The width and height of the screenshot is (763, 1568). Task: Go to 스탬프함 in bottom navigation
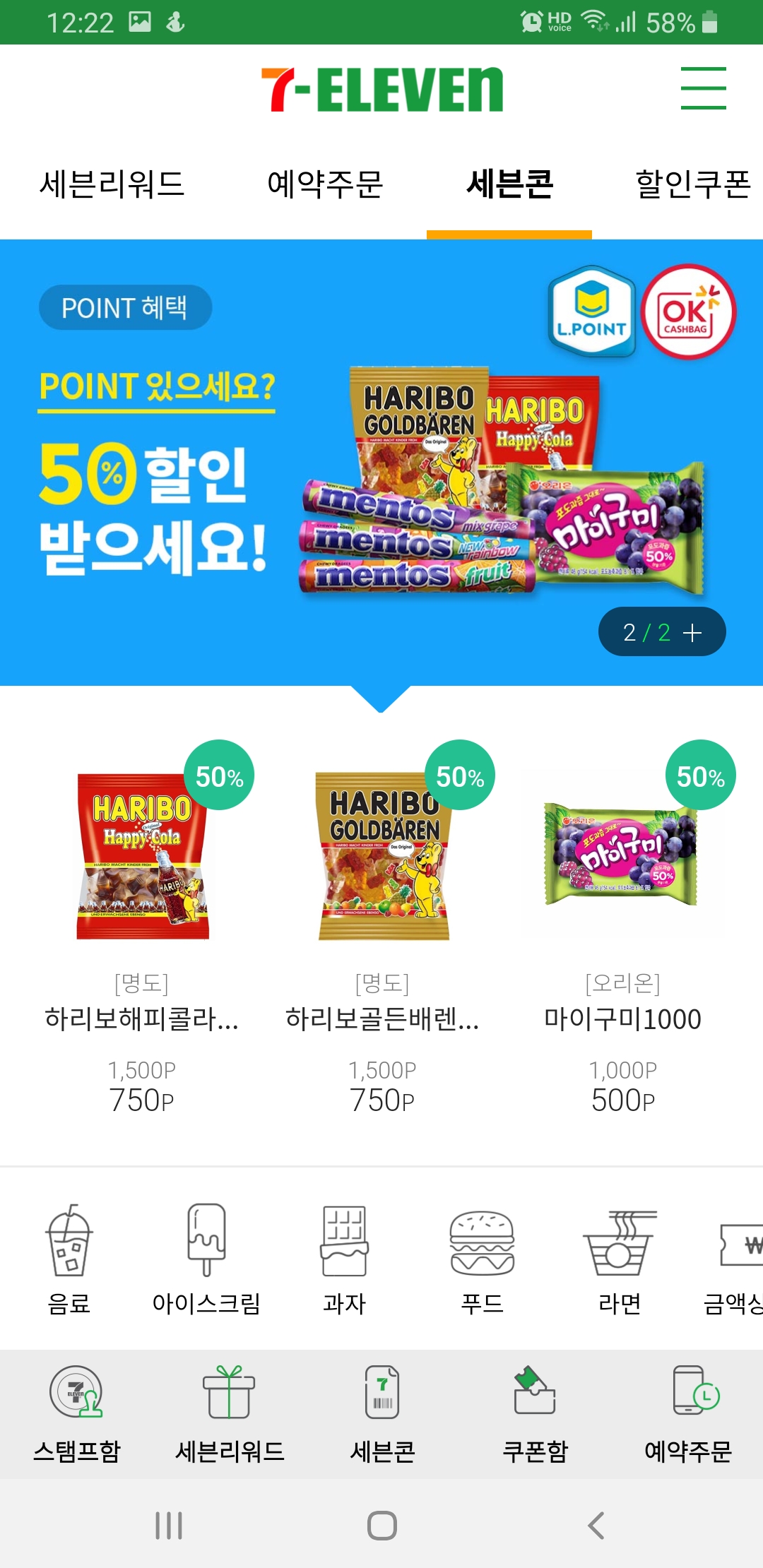click(x=76, y=1414)
